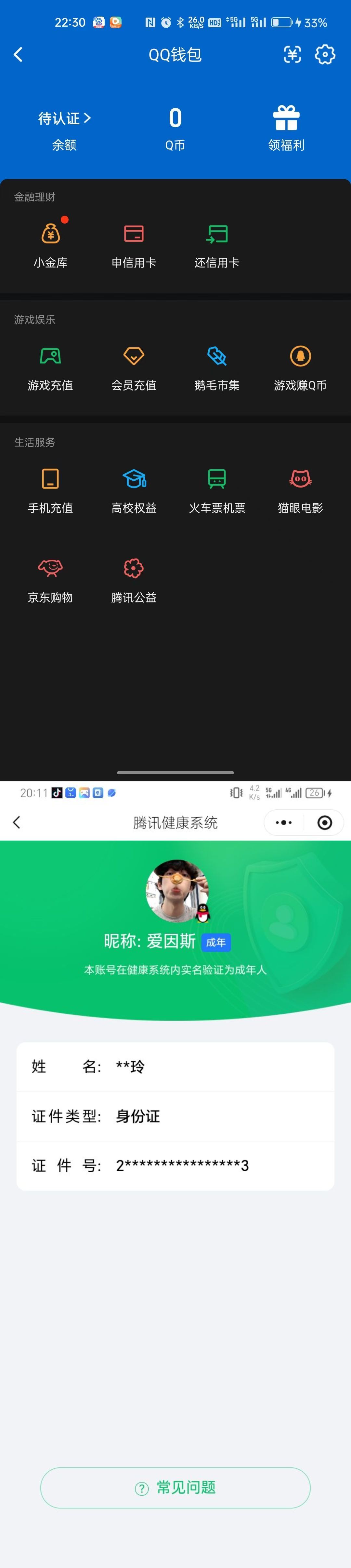351x1568 pixels.
Task: Open 高校权益
Action: (x=134, y=489)
